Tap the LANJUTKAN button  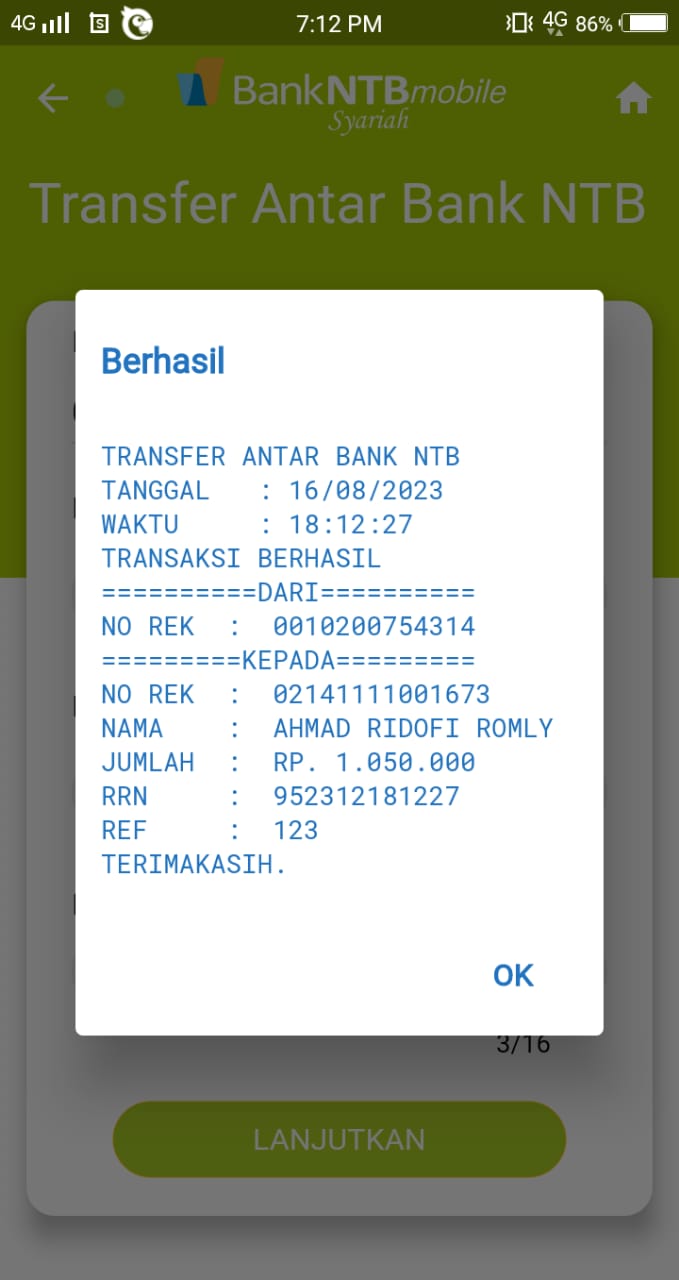click(x=339, y=1139)
